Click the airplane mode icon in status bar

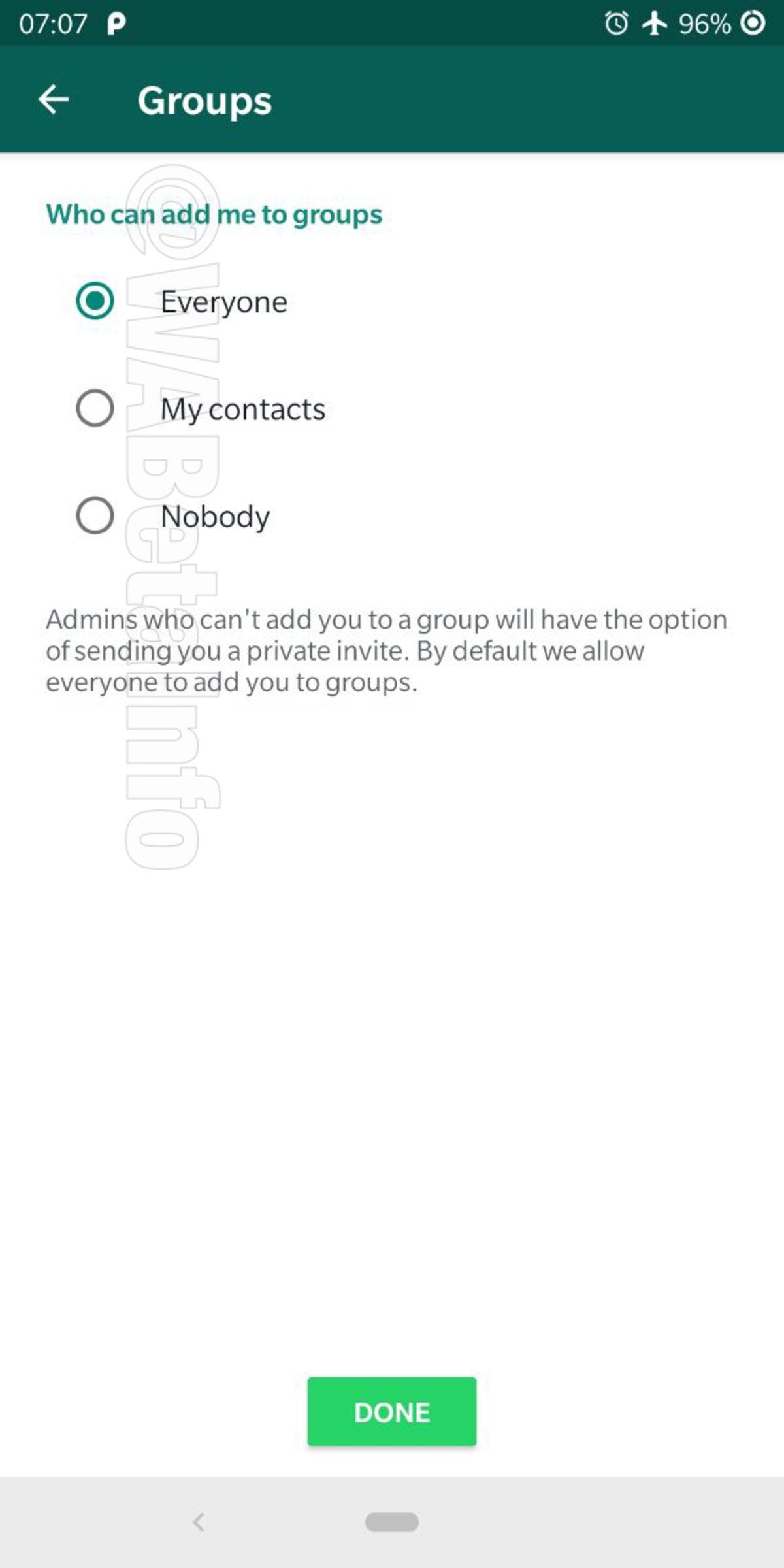point(655,24)
